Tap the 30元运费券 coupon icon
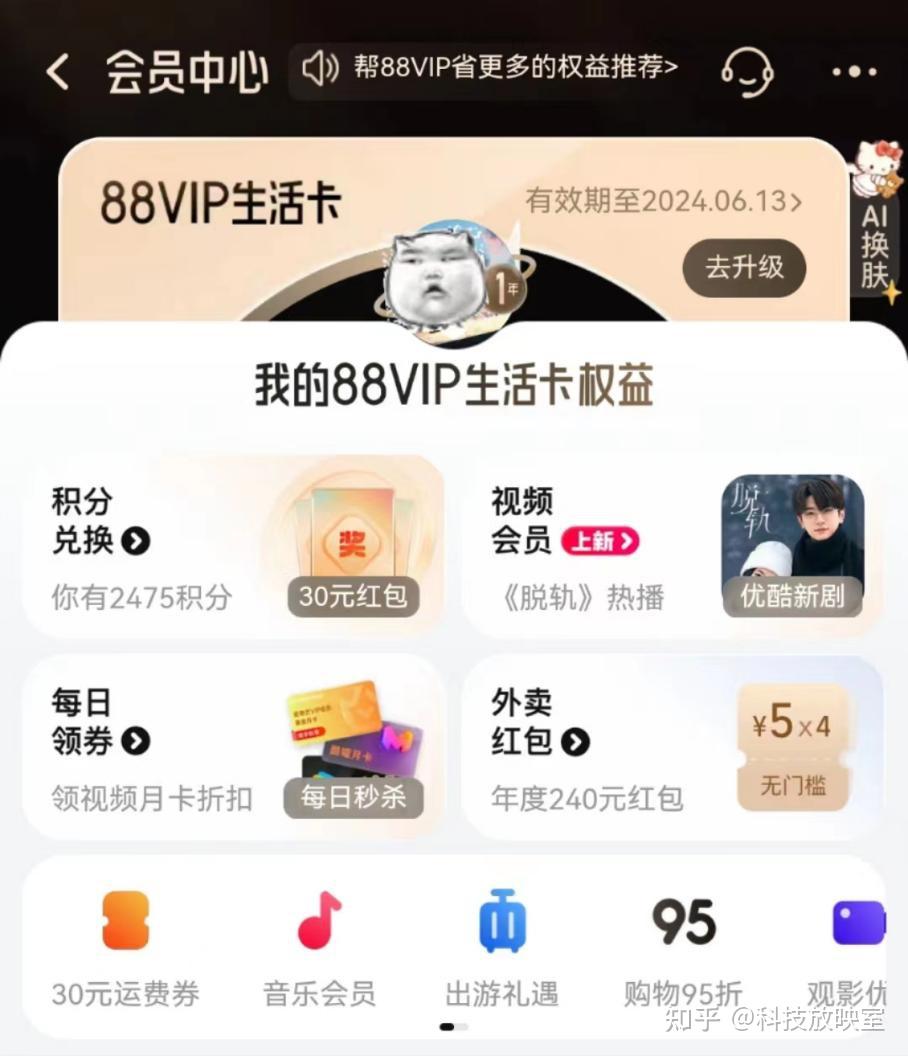Screen dimensions: 908x1056 (123, 921)
